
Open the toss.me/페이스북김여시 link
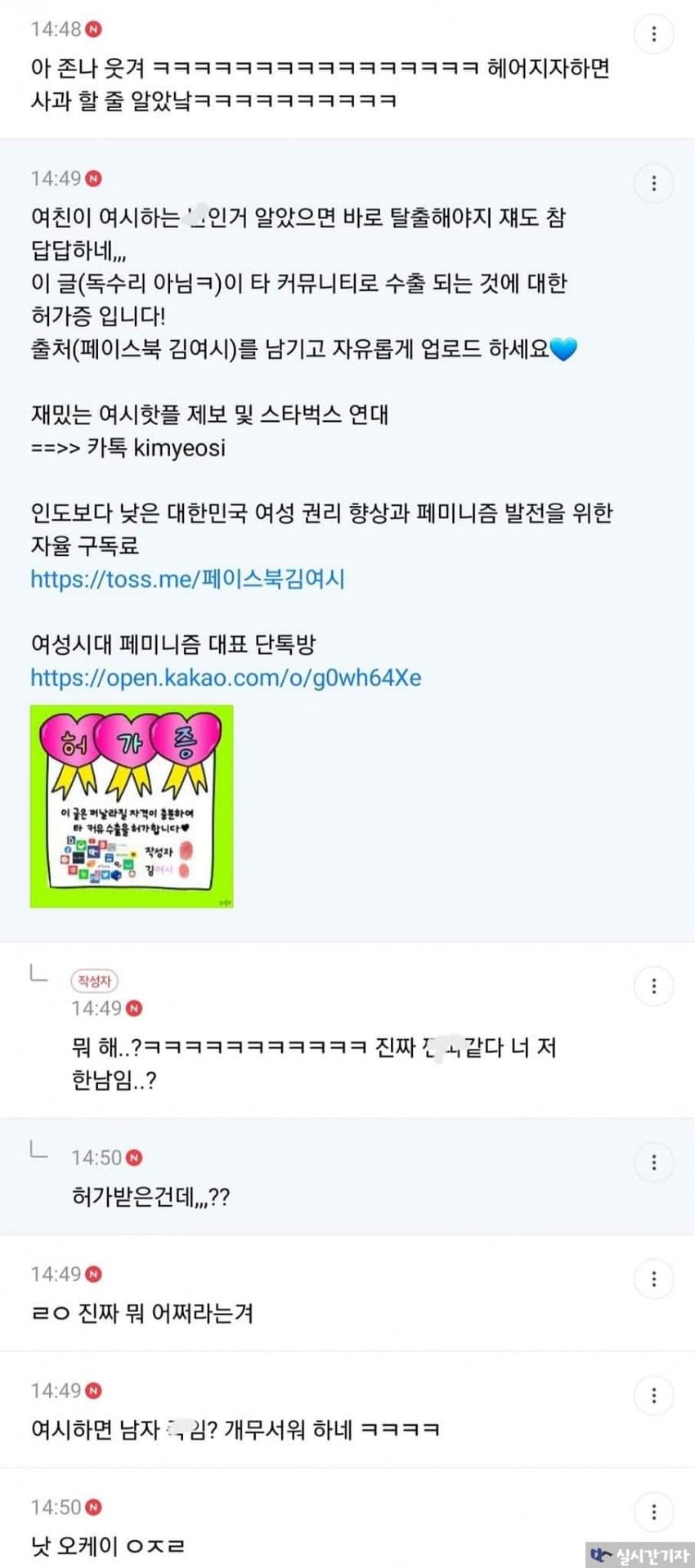[x=187, y=579]
